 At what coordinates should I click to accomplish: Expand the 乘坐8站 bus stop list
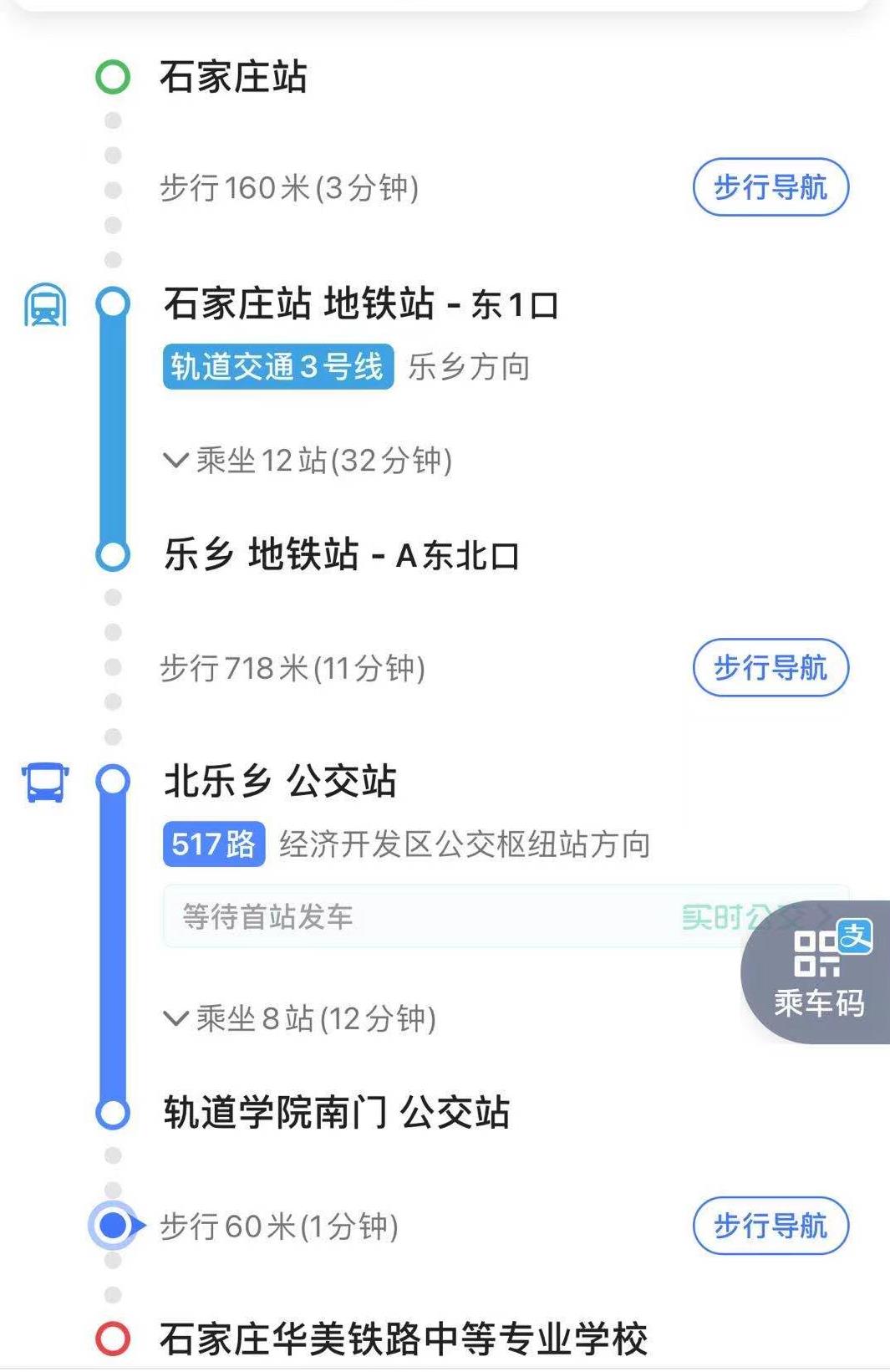301,1018
